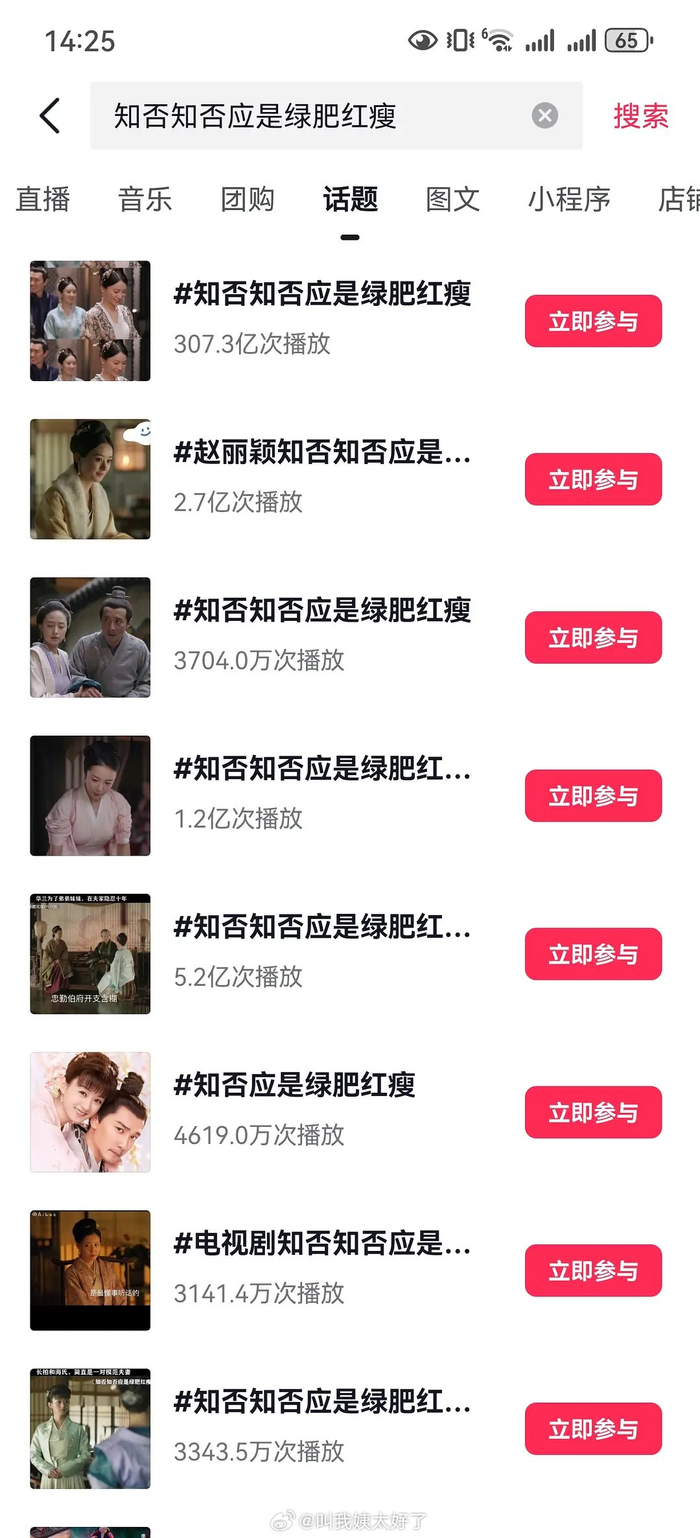Tap the red 搜索 button
Viewport: 700px width, 1538px height.
click(641, 116)
